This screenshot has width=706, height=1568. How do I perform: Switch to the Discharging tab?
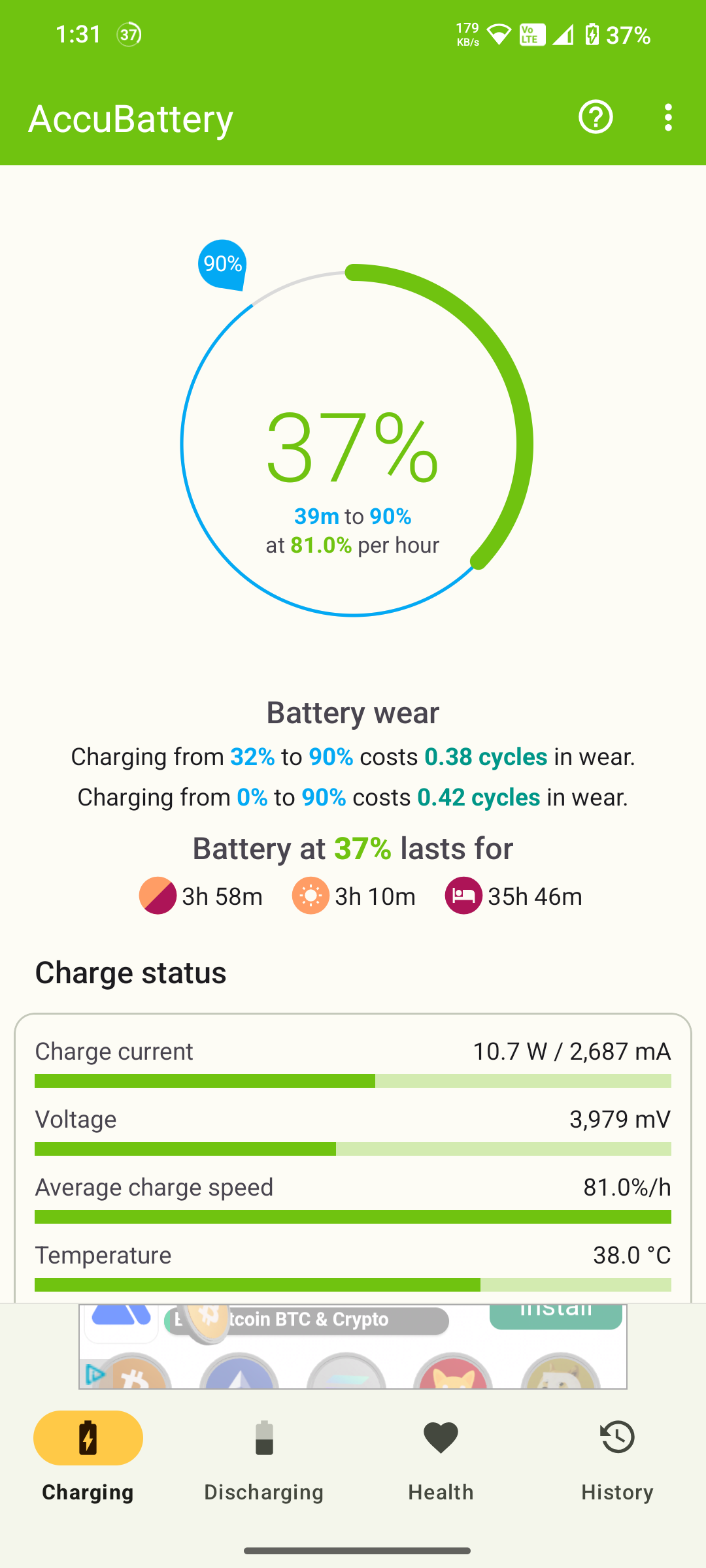tap(264, 1458)
